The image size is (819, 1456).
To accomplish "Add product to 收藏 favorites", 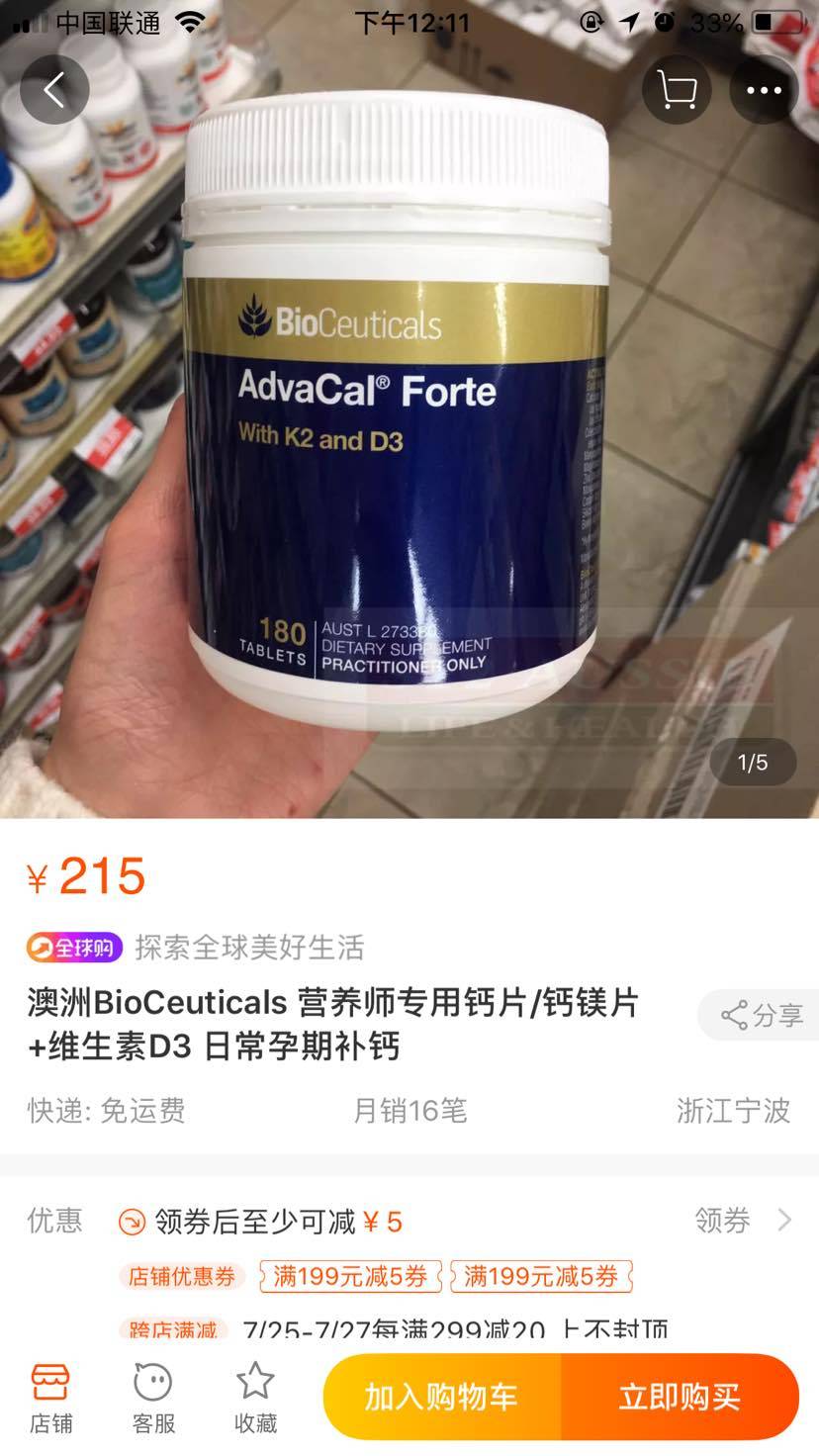I will 255,1399.
